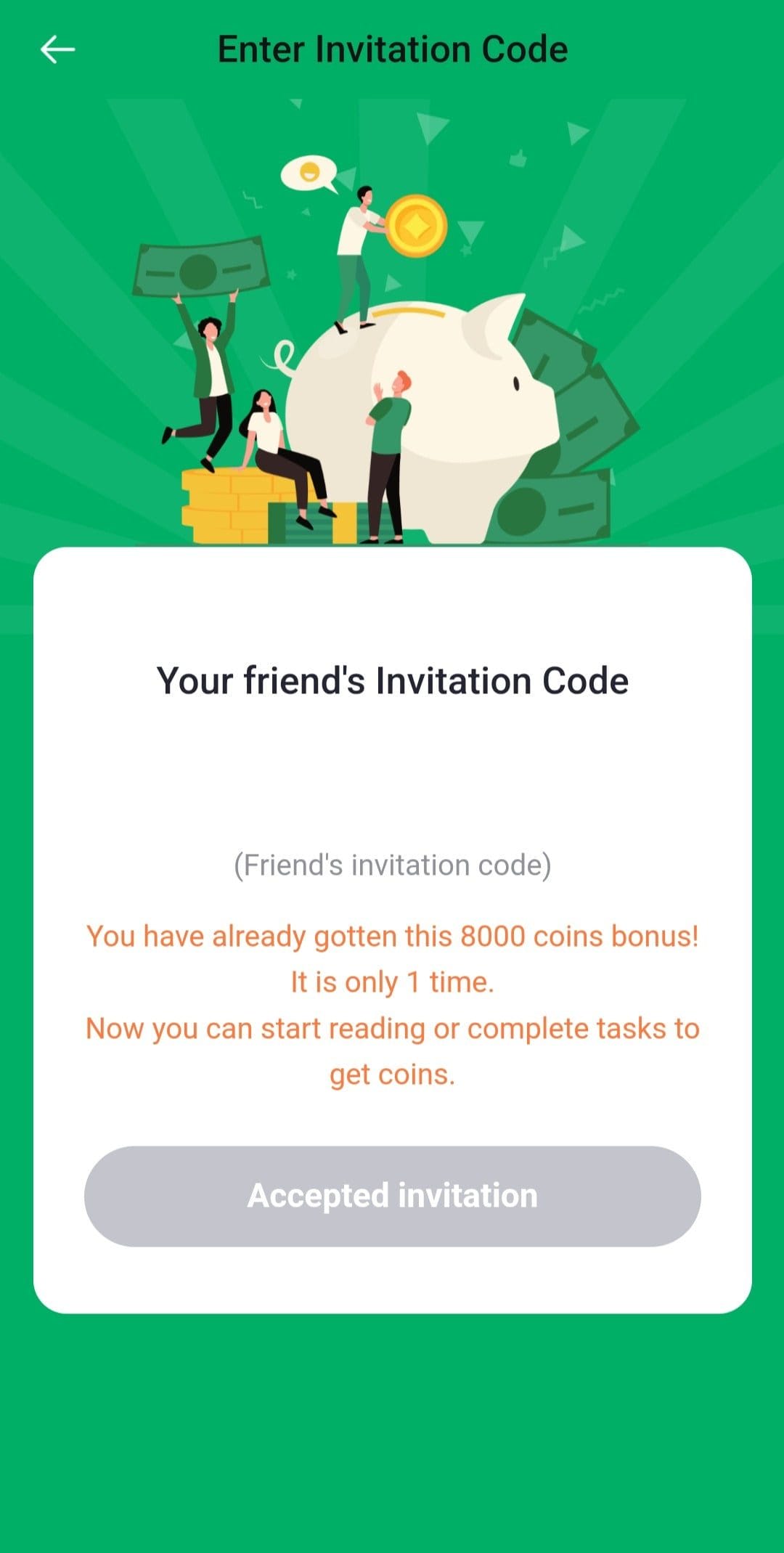This screenshot has height=1553, width=784.
Task: Go back using the top-left arrow
Action: click(57, 50)
